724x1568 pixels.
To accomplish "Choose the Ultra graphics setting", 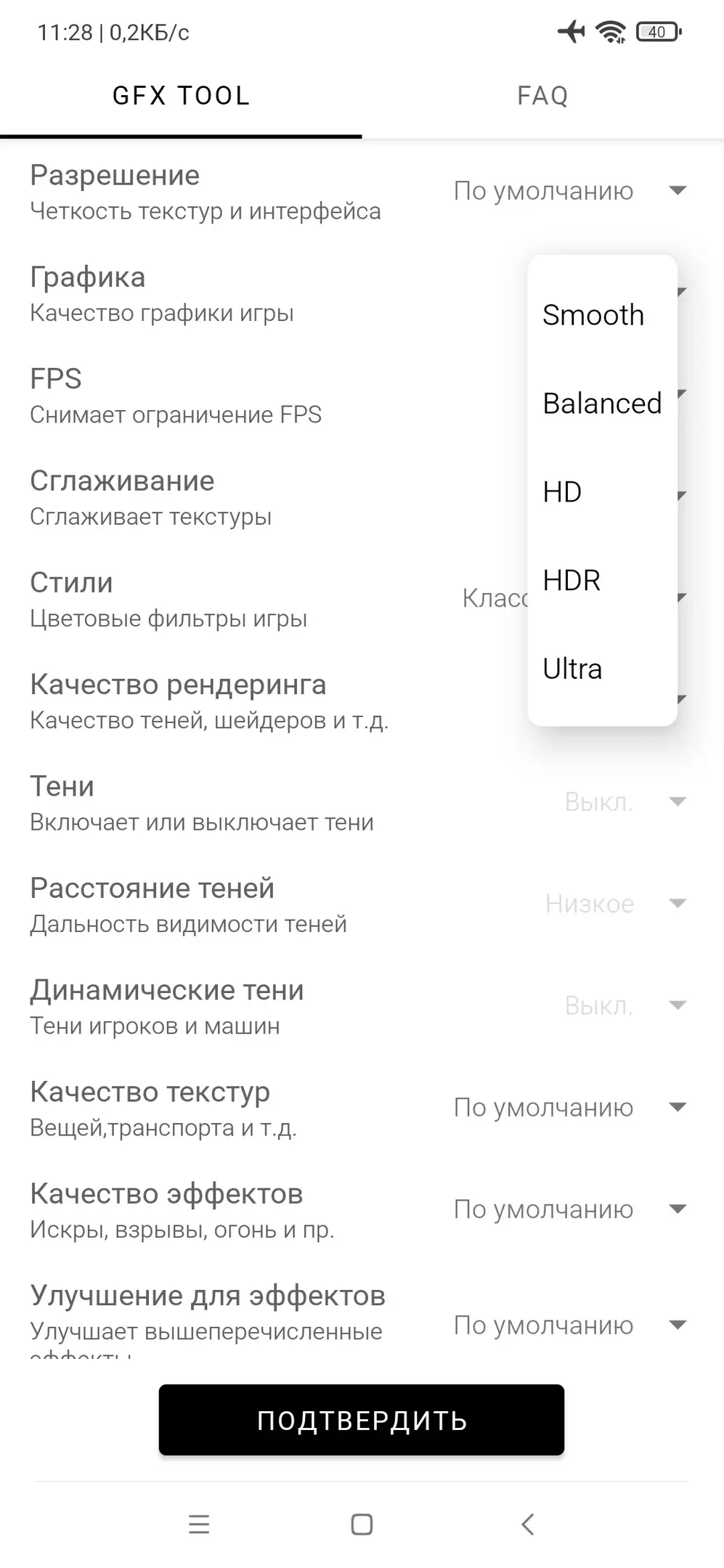I will point(572,669).
